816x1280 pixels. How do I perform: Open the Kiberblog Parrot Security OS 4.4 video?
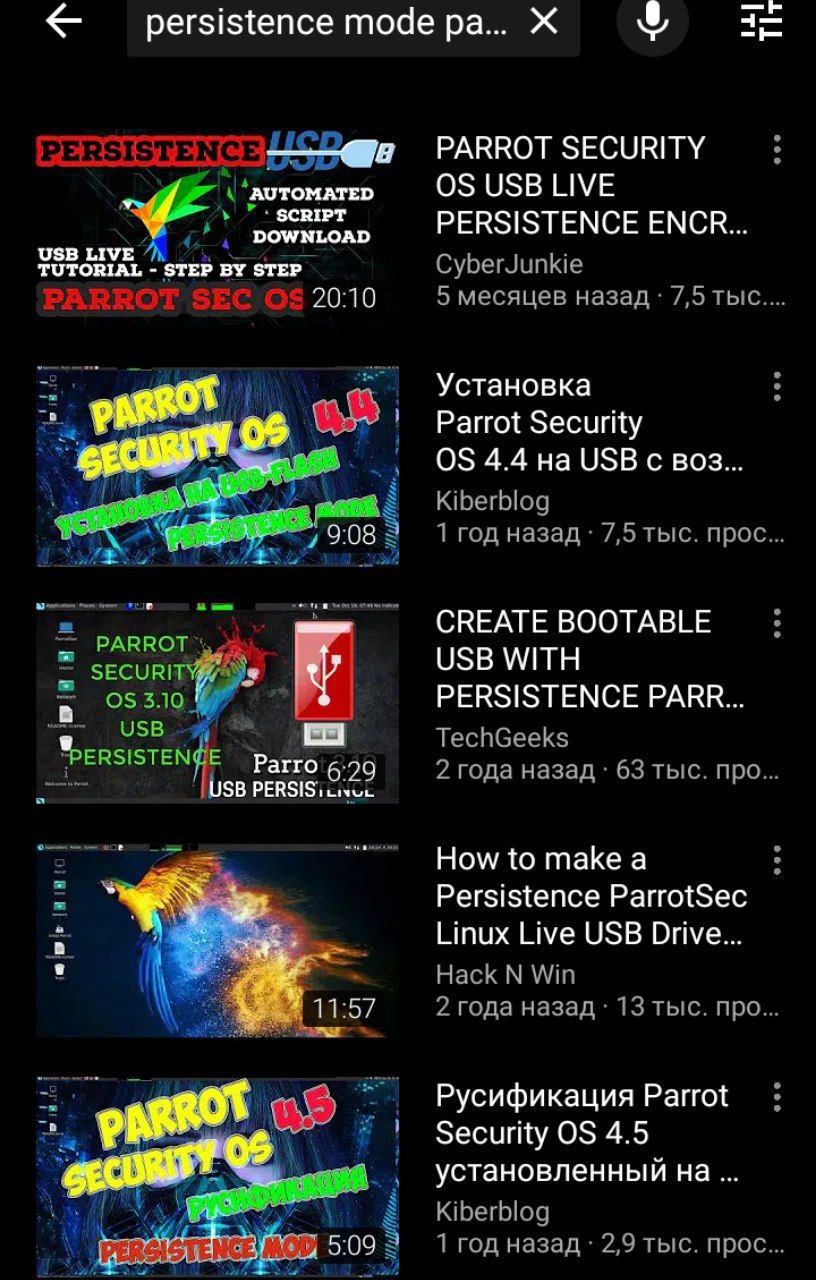[x=217, y=466]
